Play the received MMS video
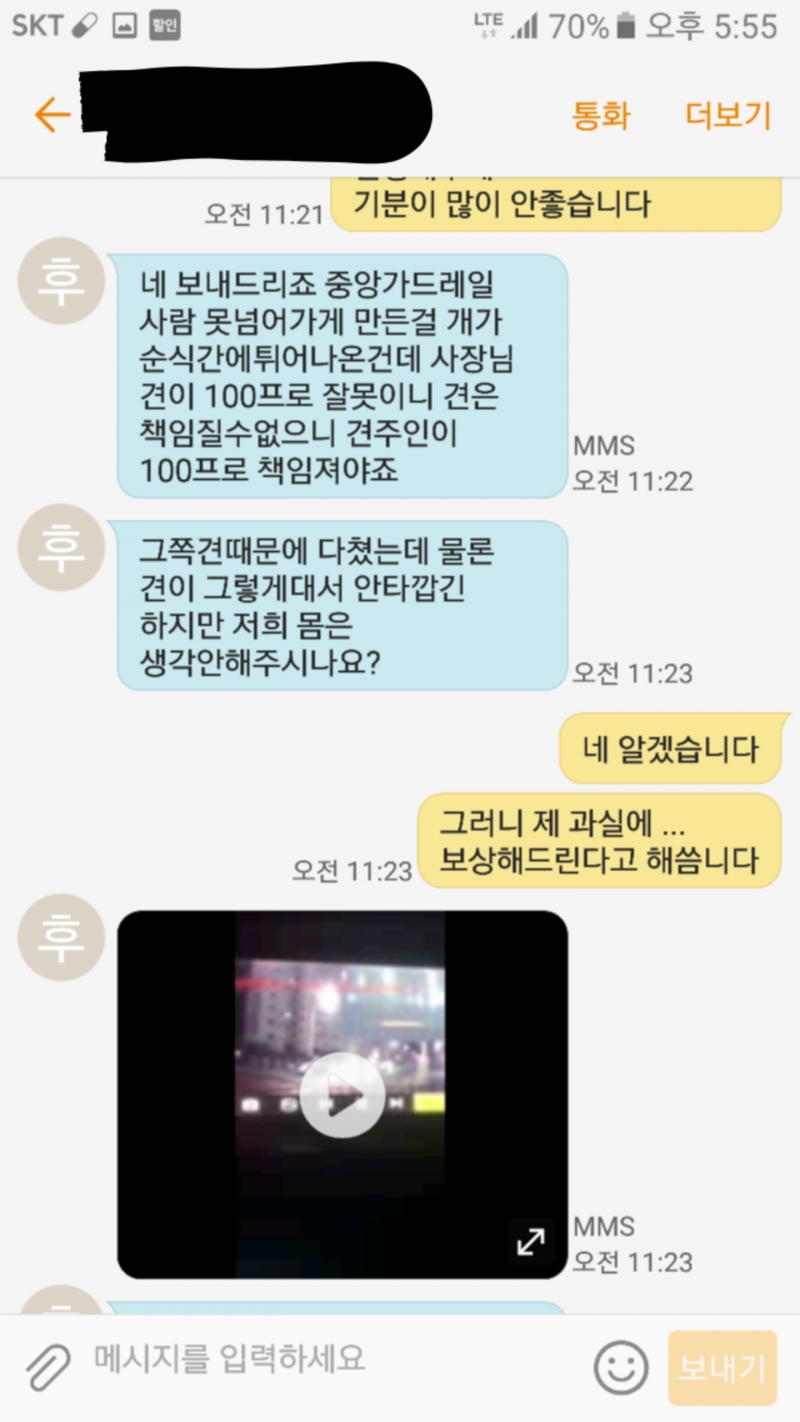Image resolution: width=800 pixels, height=1422 pixels. coord(342,1095)
